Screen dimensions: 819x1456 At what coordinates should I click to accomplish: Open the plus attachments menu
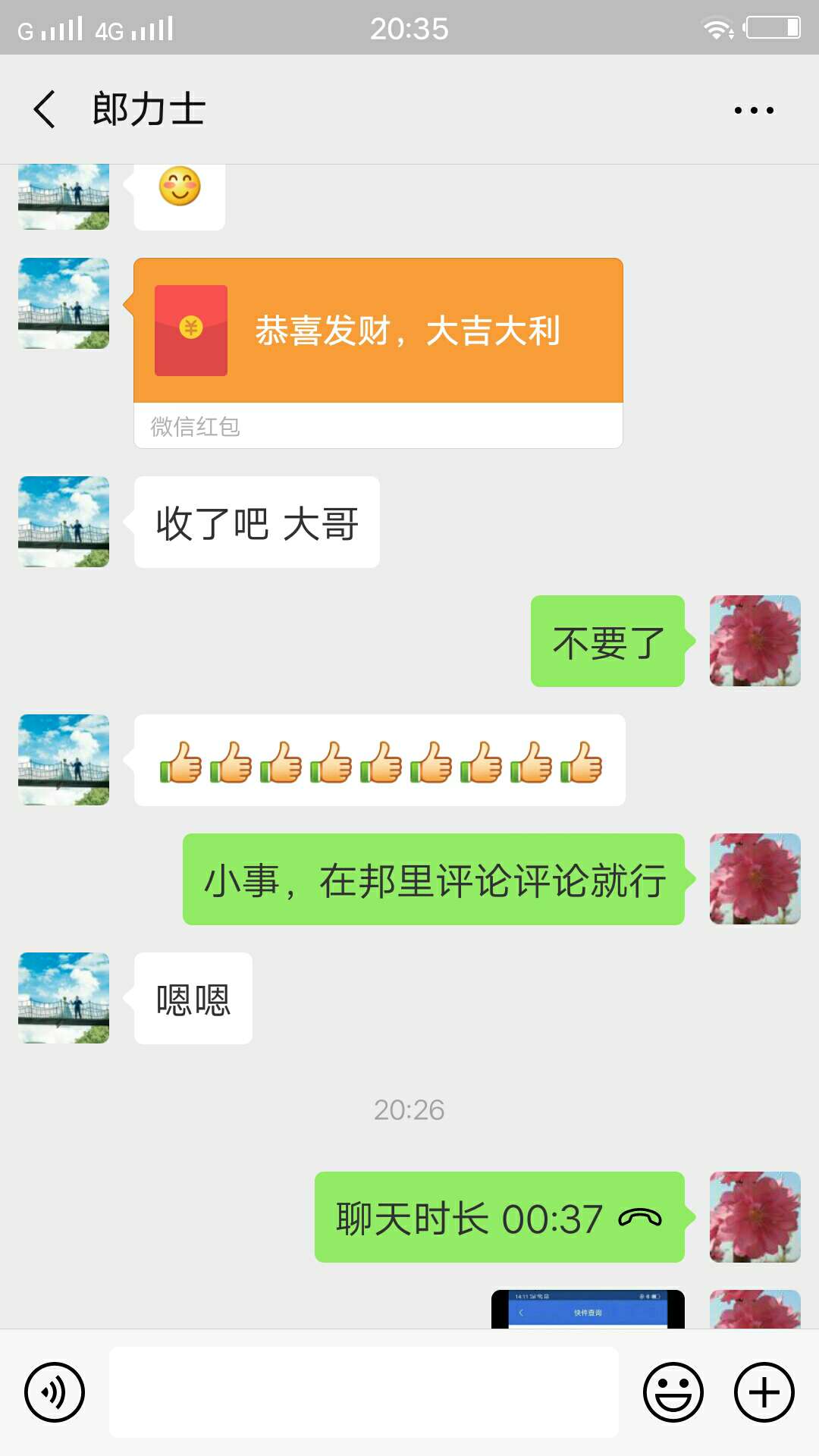point(764,1392)
